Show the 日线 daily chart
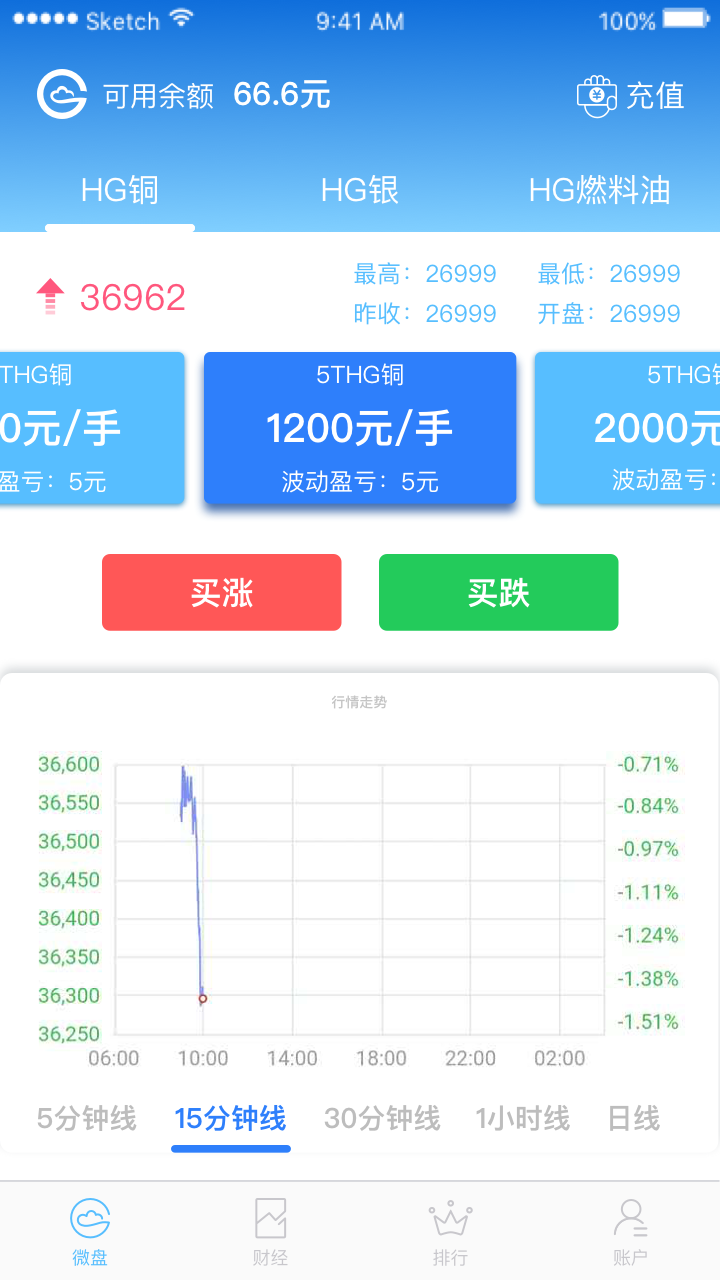 pyautogui.click(x=634, y=1118)
